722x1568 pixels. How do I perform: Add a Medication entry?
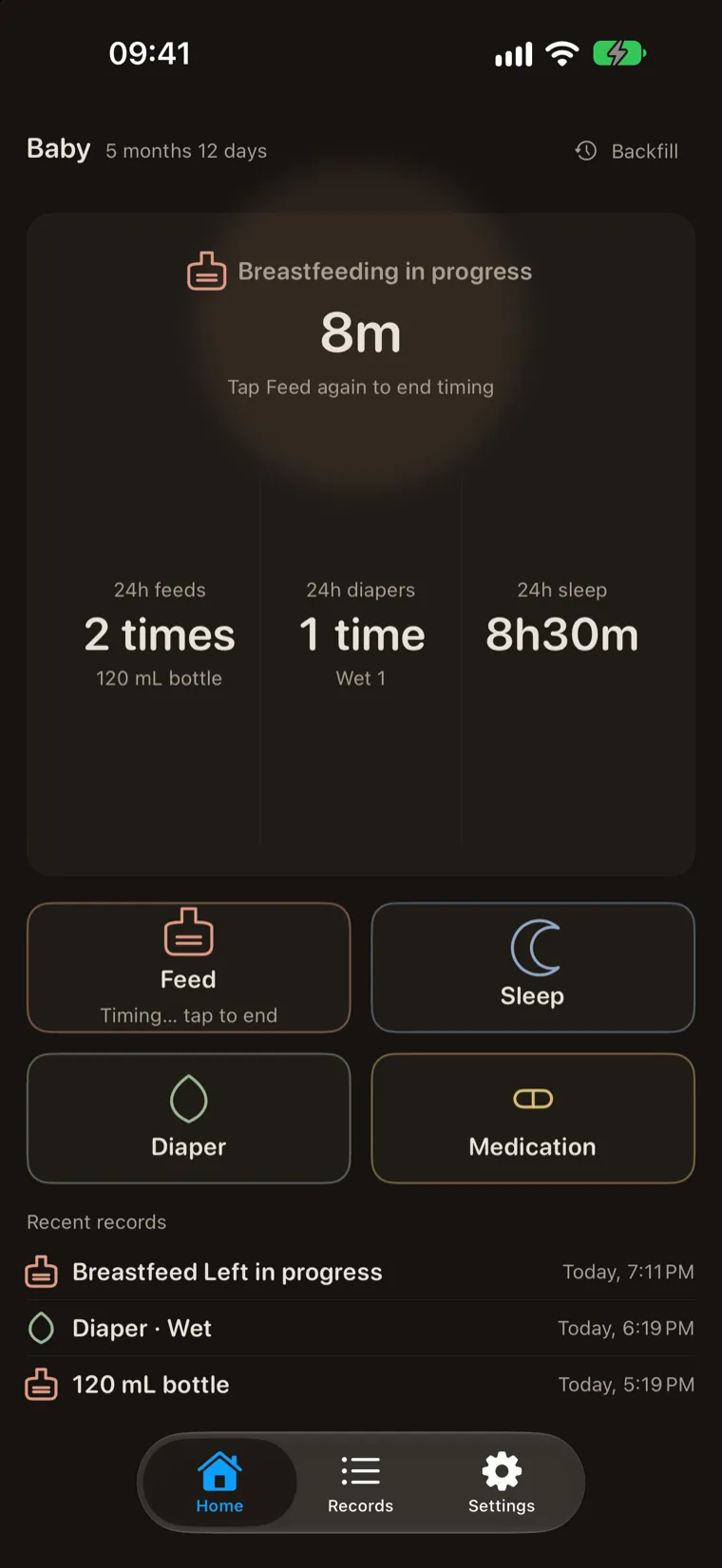pos(533,1118)
